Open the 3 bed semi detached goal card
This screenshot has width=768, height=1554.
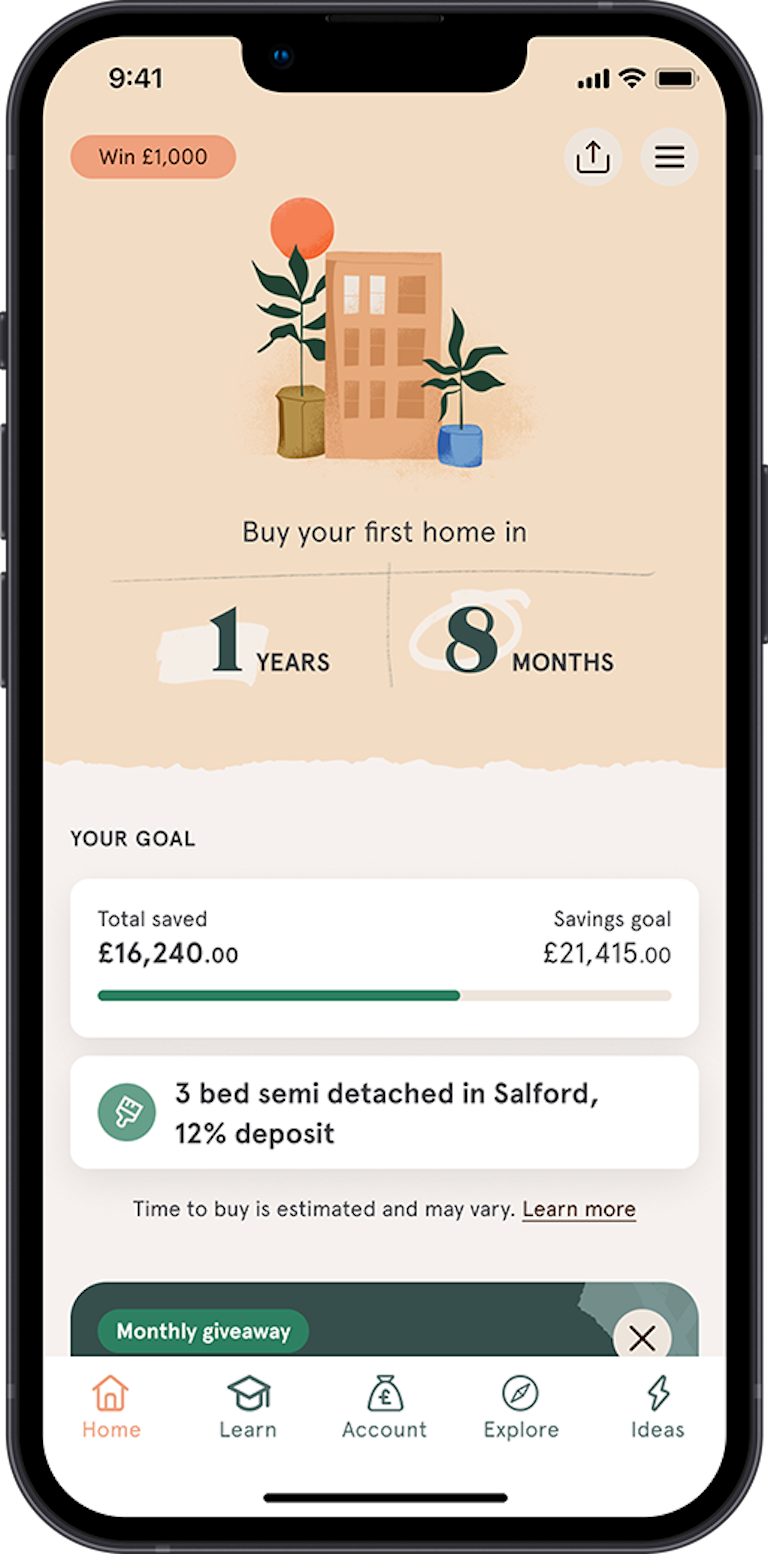[x=384, y=1112]
